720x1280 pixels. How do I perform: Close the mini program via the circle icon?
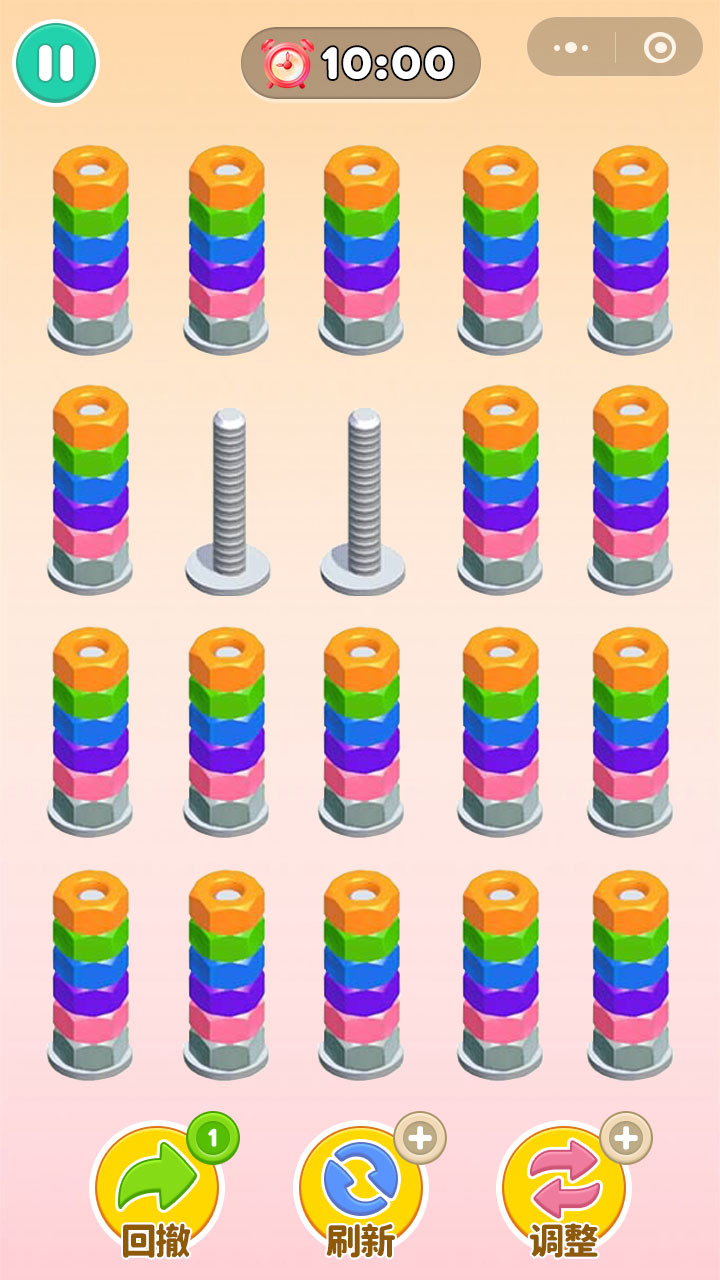(659, 47)
